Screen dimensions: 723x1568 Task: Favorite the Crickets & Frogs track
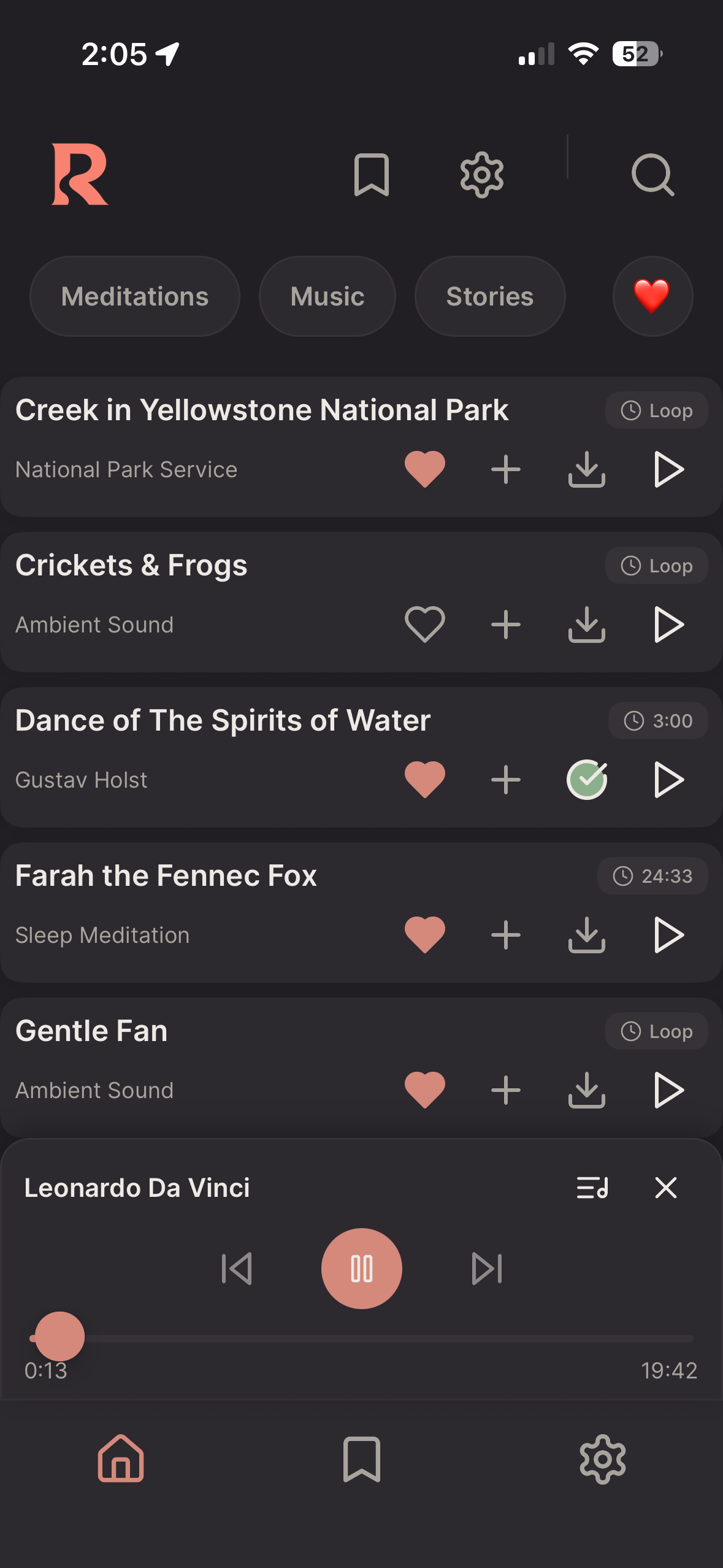424,625
